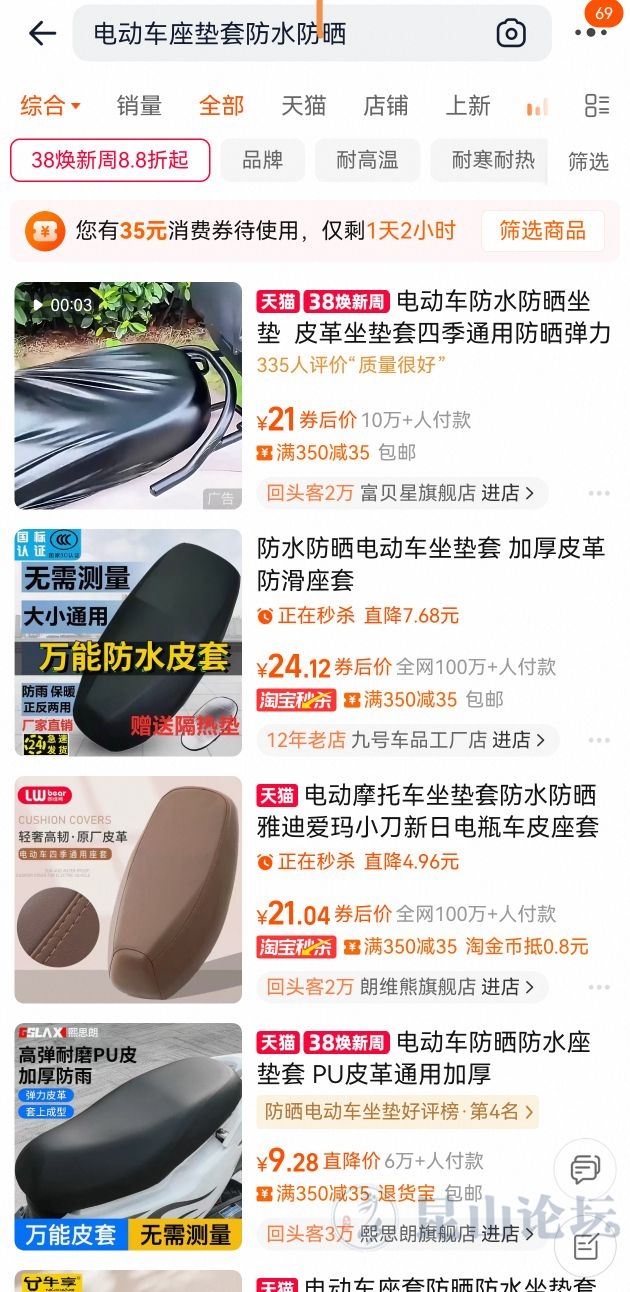Switch to the 天猫 tab

[303, 105]
